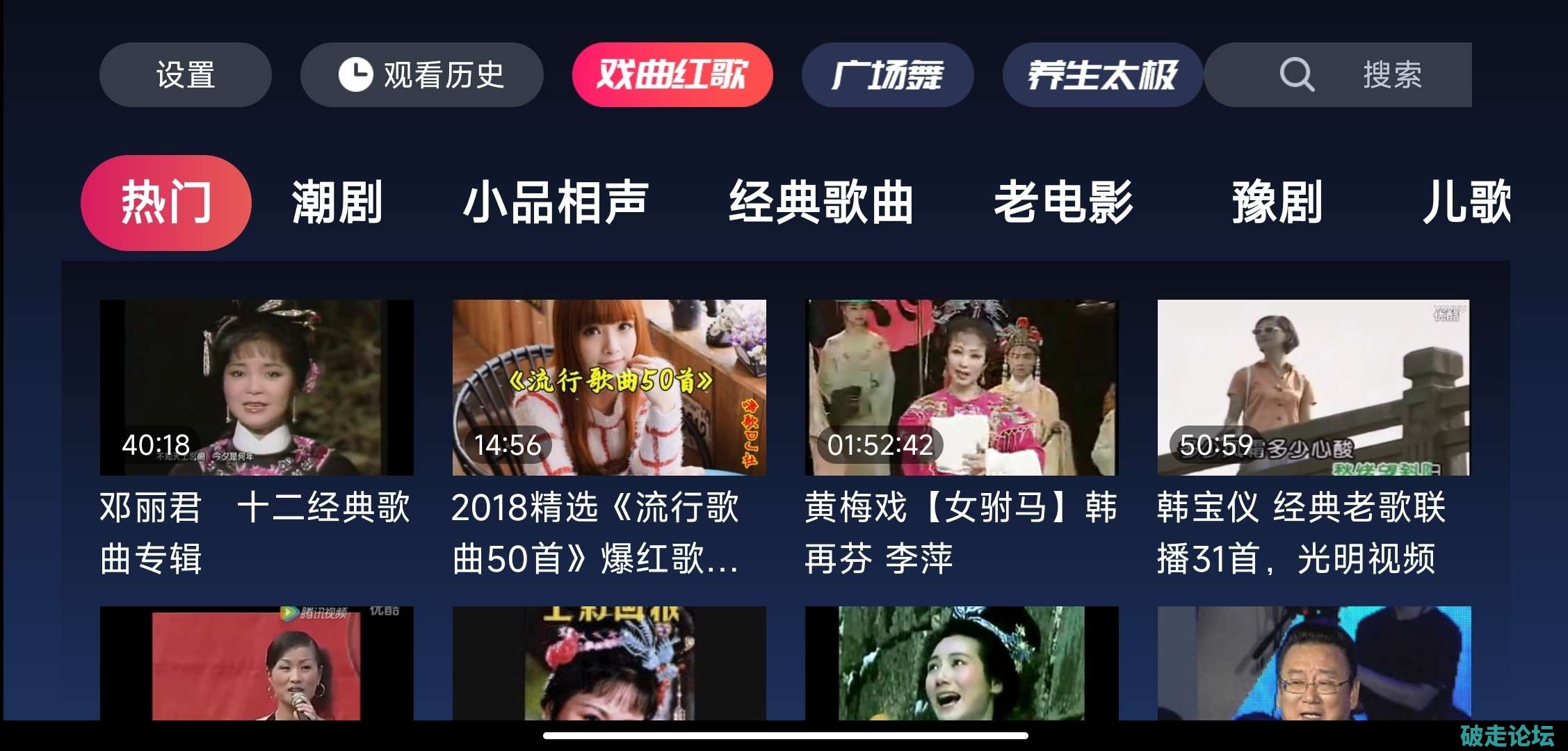
Task: Play 邓丽君 十二经典歌曲专辑 video
Action: click(x=257, y=388)
